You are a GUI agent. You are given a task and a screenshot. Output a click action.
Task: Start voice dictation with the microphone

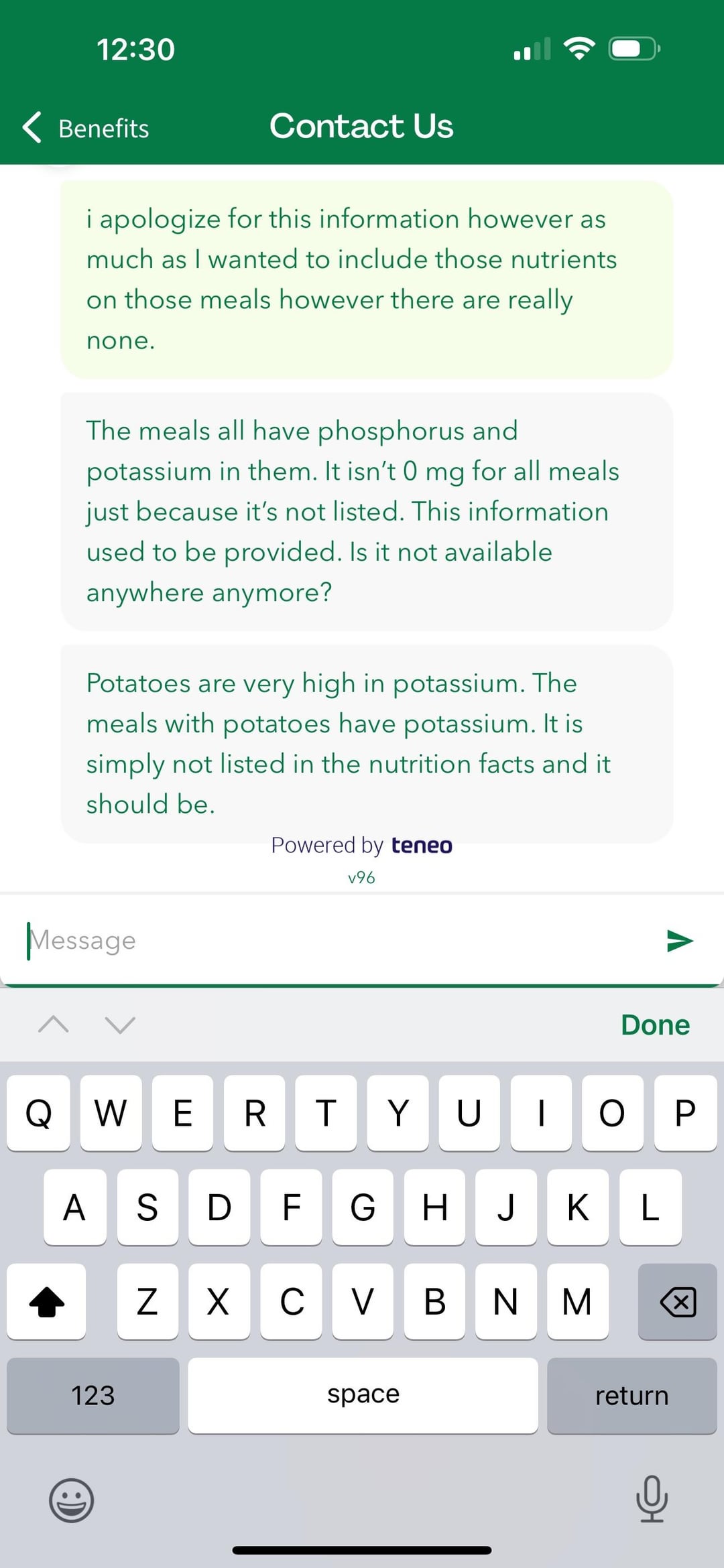tap(651, 1499)
